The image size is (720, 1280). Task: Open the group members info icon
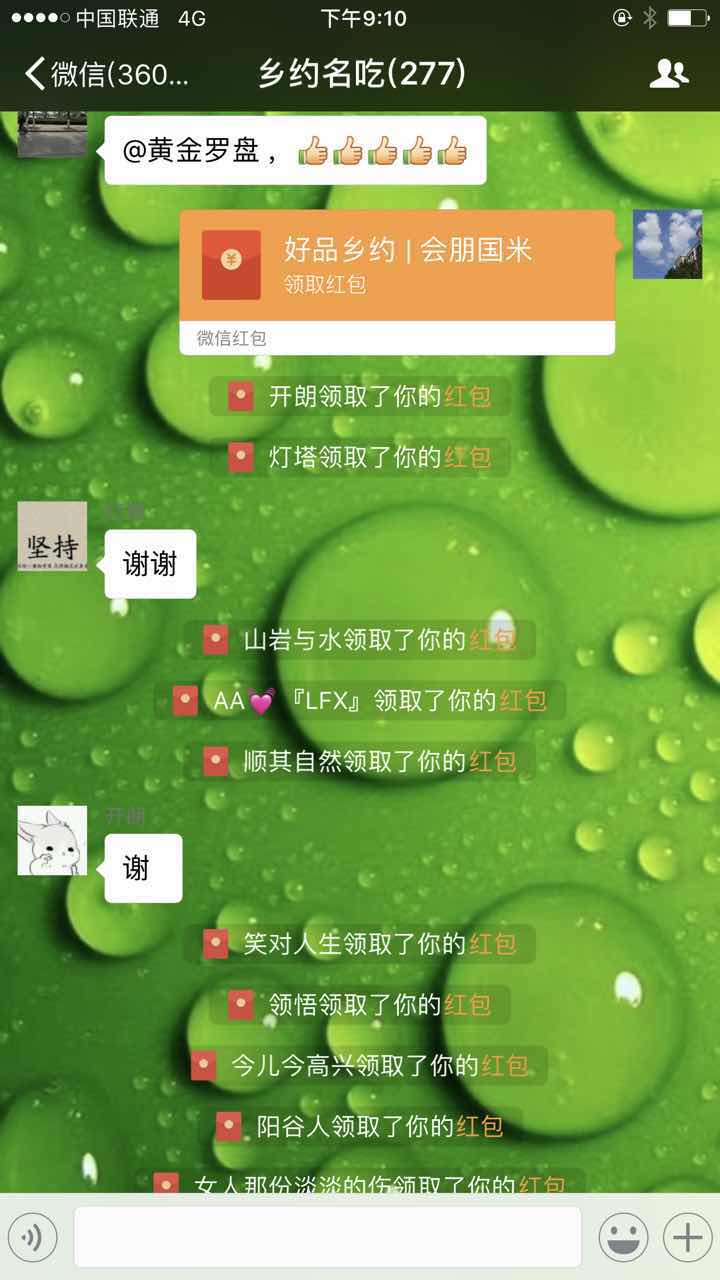tap(668, 74)
